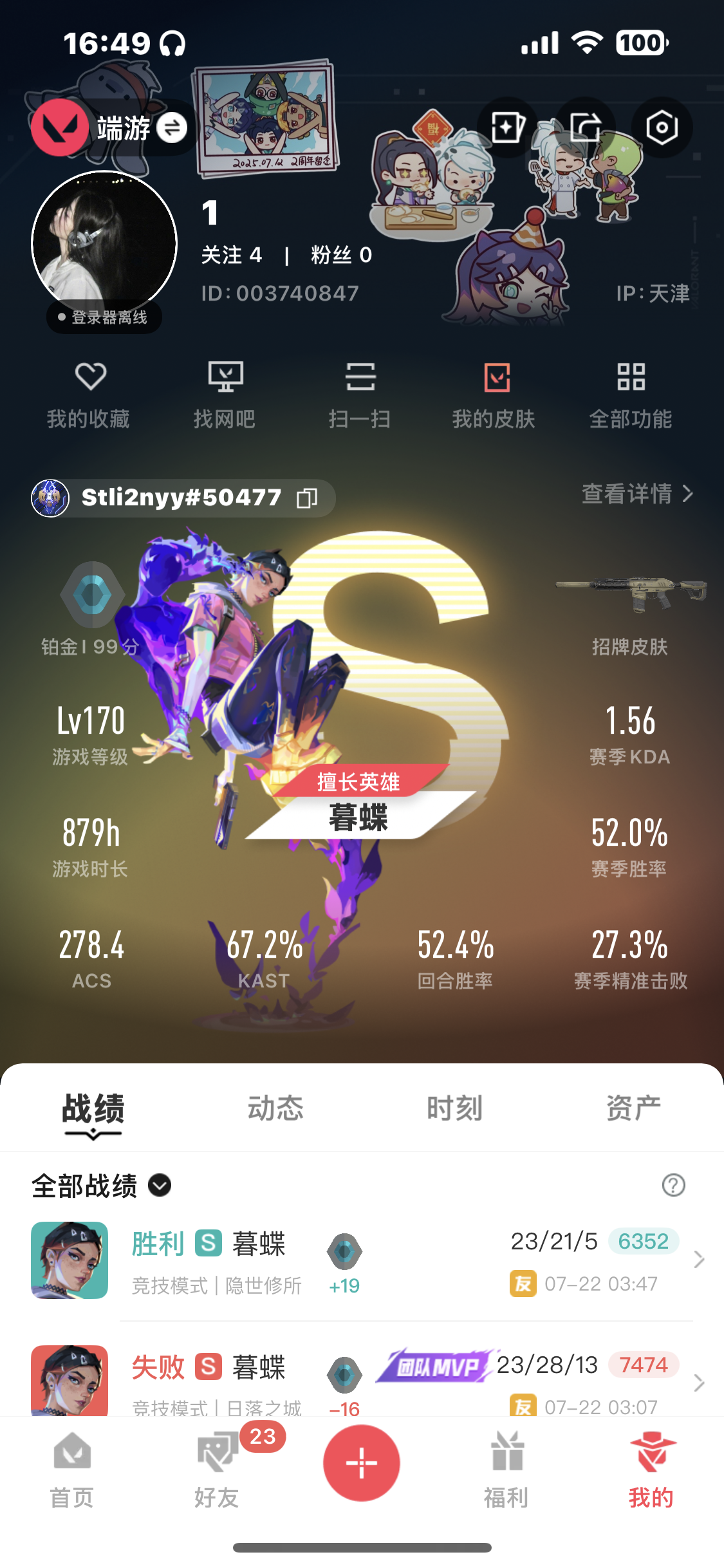Copy the Stli2nyy#50477 game ID

307,498
